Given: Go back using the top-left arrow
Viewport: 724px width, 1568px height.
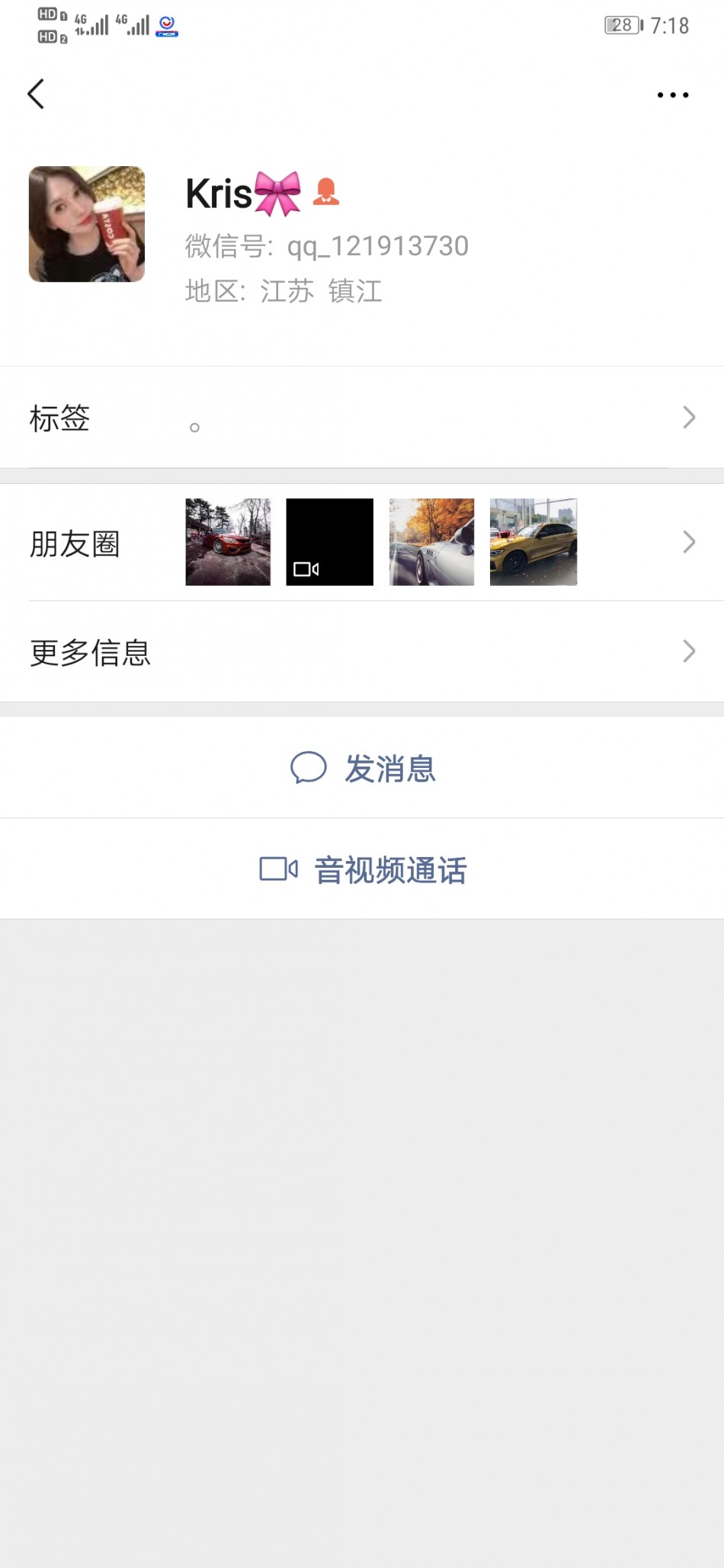Looking at the screenshot, I should (x=36, y=94).
